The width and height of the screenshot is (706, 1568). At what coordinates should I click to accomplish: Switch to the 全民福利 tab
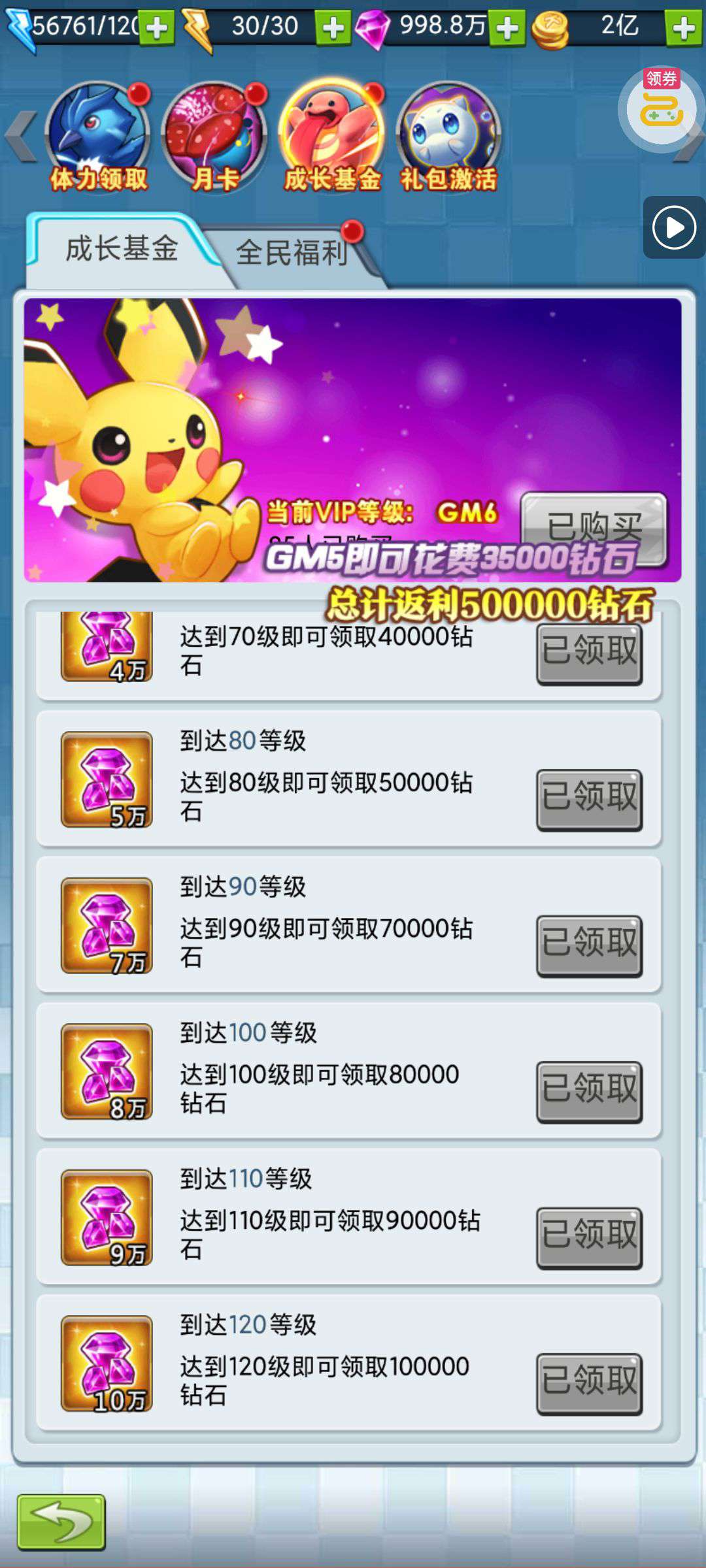(292, 252)
